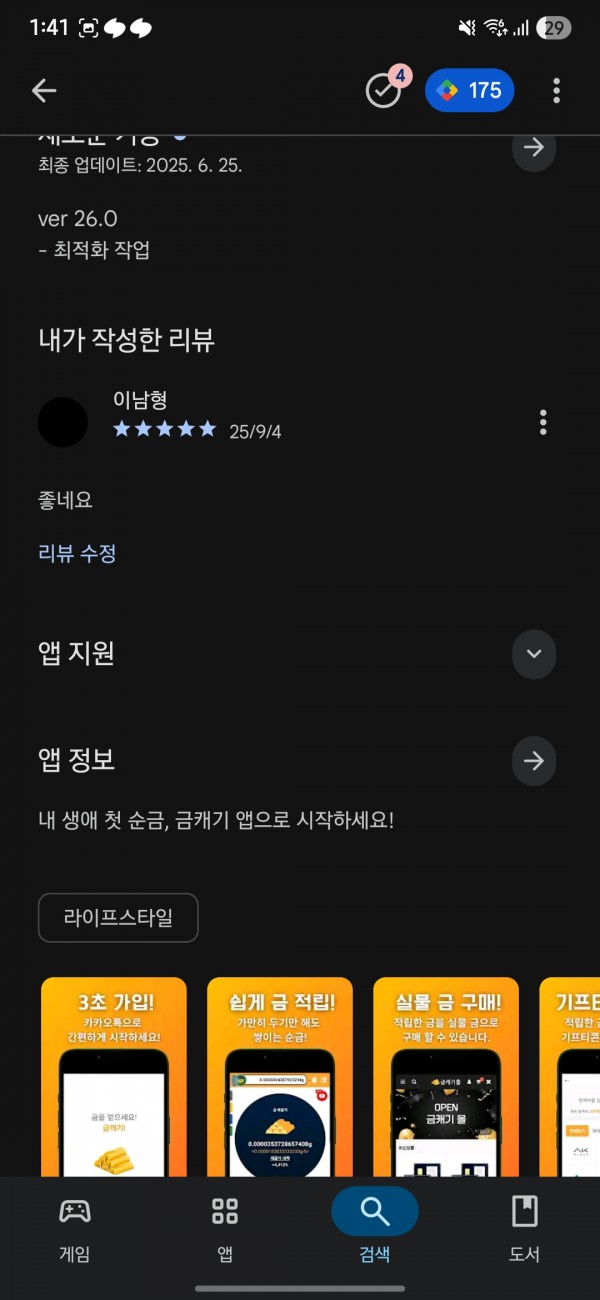The height and width of the screenshot is (1300, 600).
Task: Select the 라이프스타일 category chip
Action: [x=118, y=917]
